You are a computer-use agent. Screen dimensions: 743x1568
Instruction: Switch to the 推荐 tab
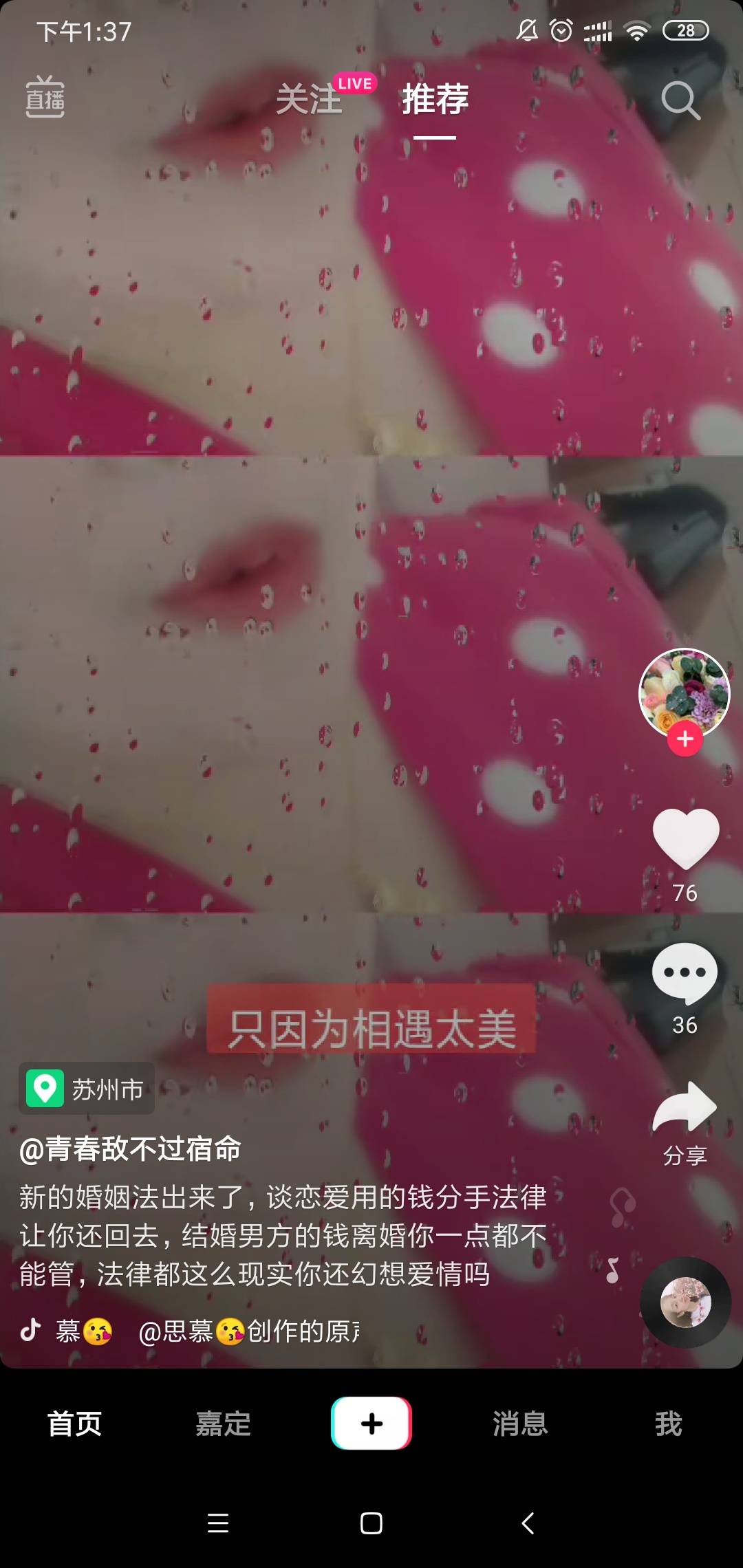coord(435,99)
